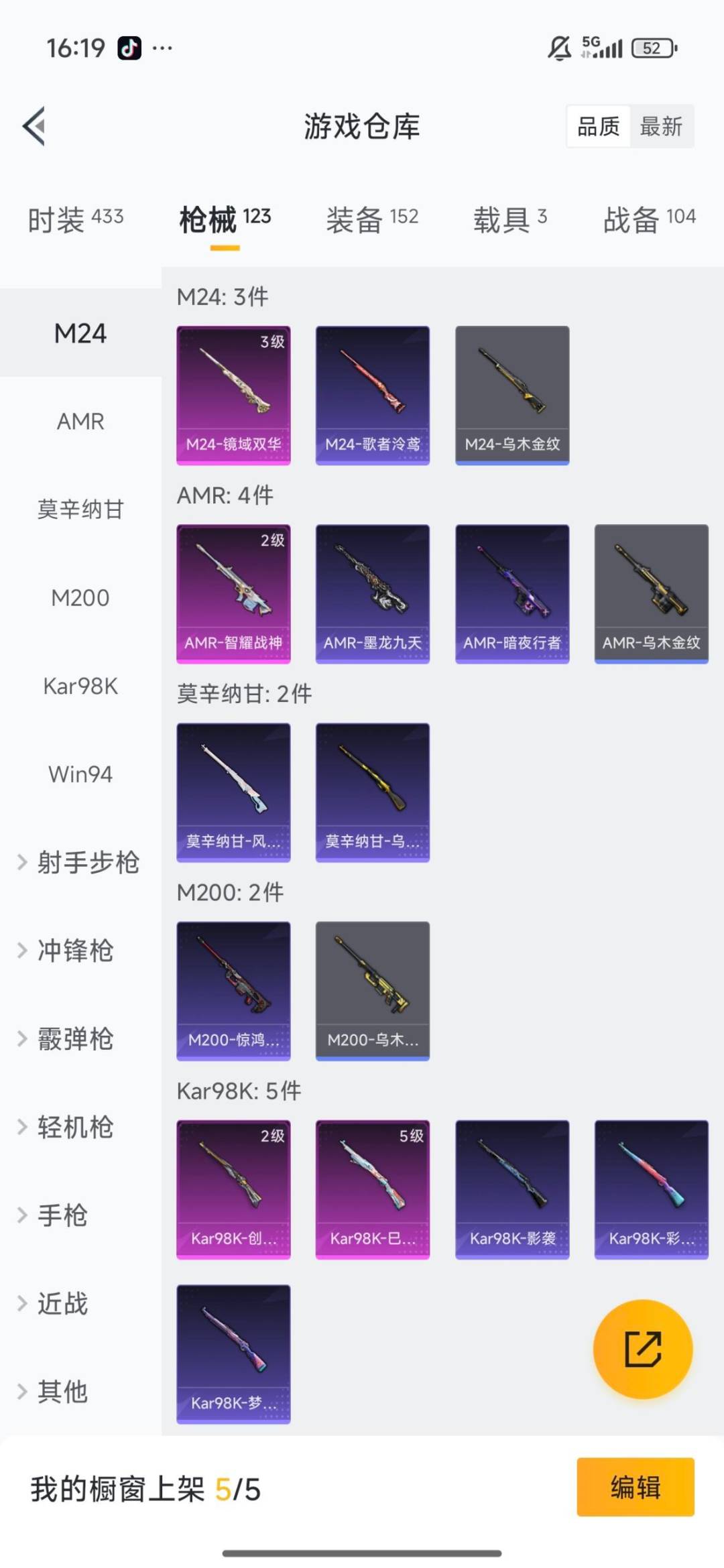Viewport: 724px width, 1568px height.
Task: Open the yellow share/export icon
Action: (x=642, y=1349)
